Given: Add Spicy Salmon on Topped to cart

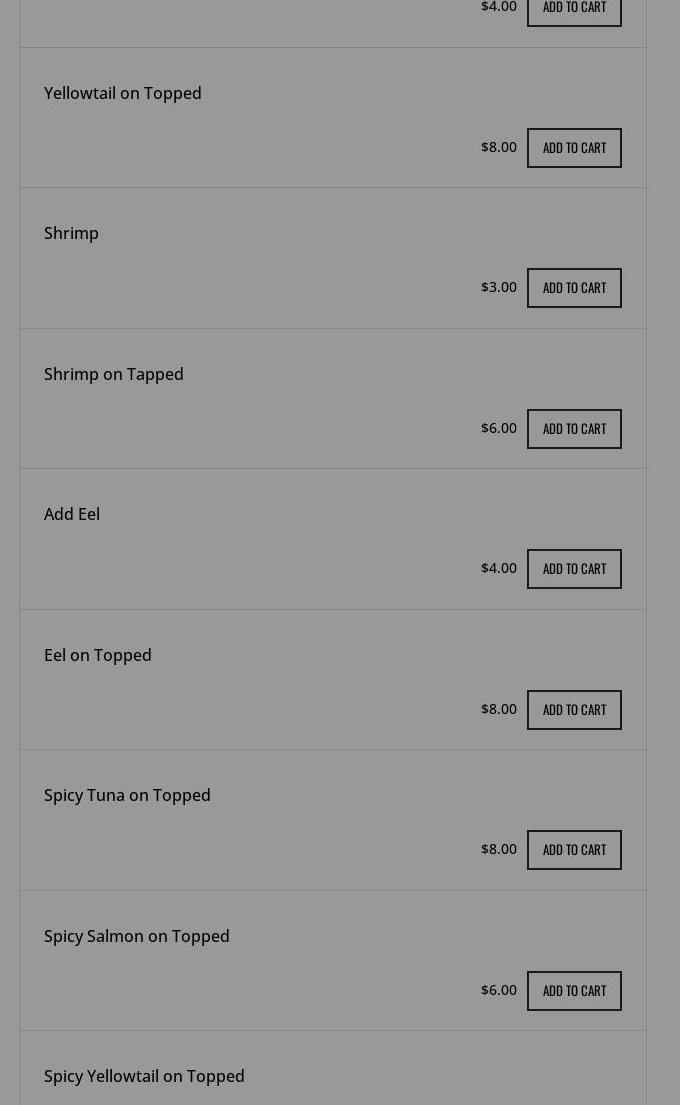Looking at the screenshot, I should [x=574, y=991].
